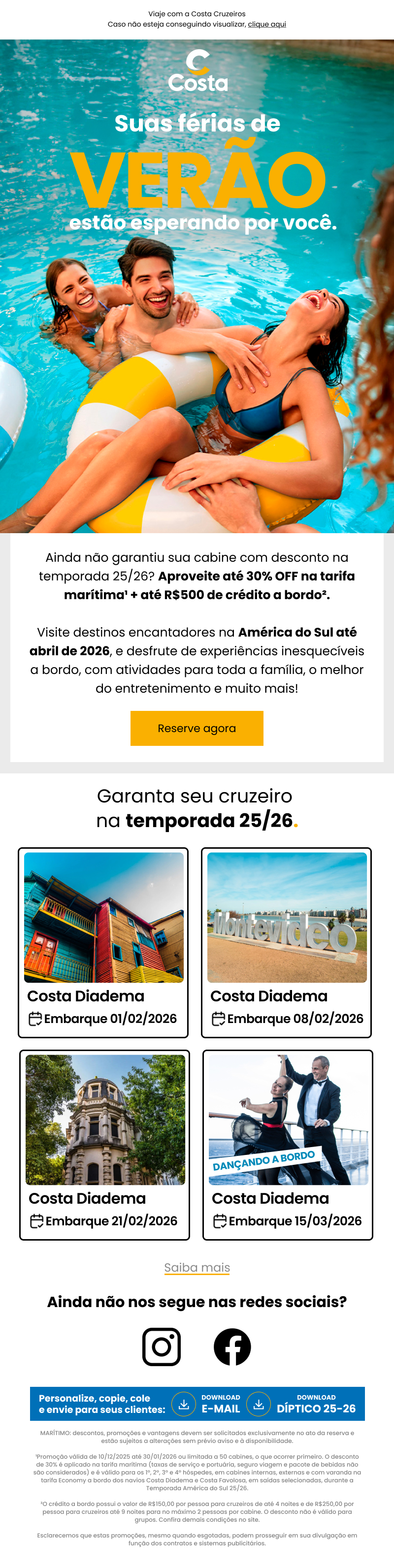
Task: Tap the "clique aqui" link
Action: click(x=267, y=24)
